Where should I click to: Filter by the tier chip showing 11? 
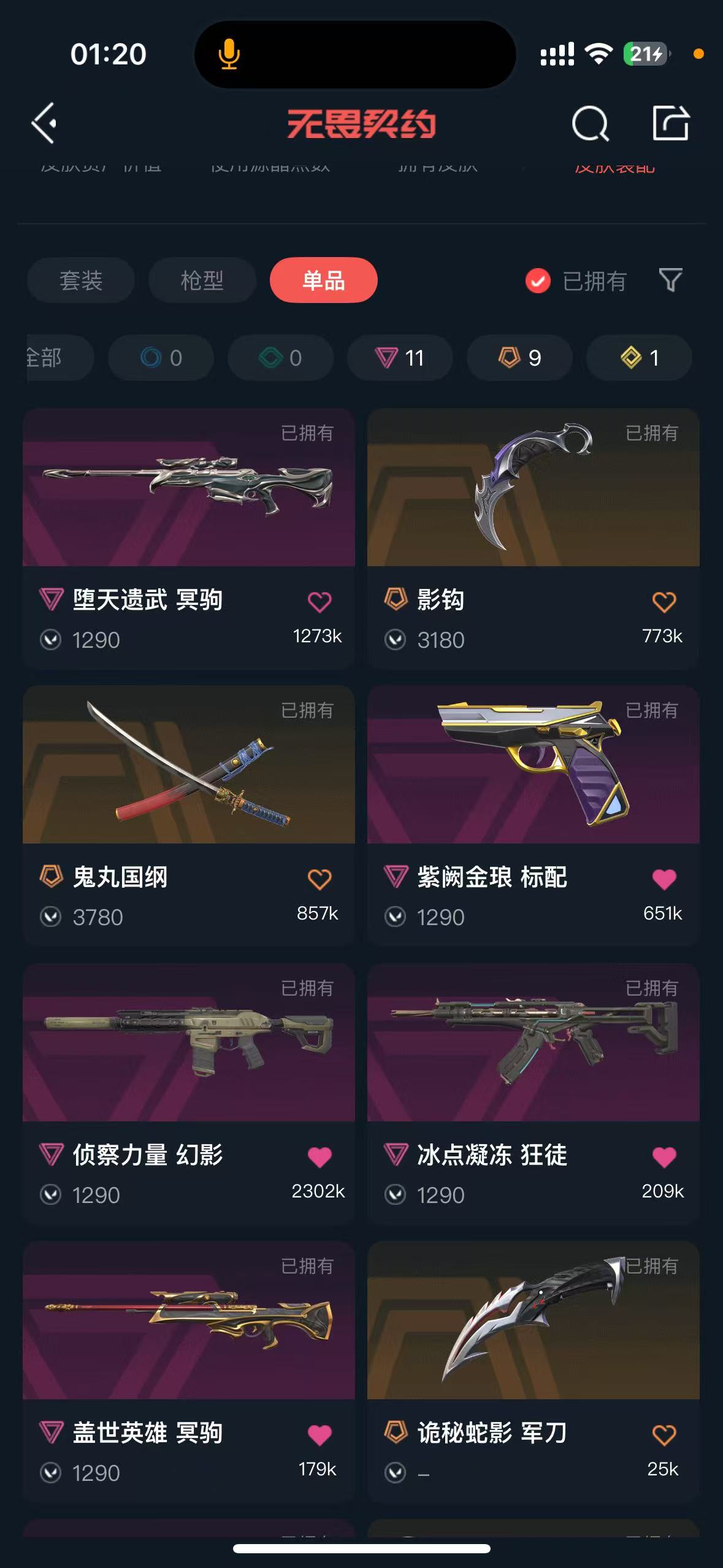pos(400,358)
